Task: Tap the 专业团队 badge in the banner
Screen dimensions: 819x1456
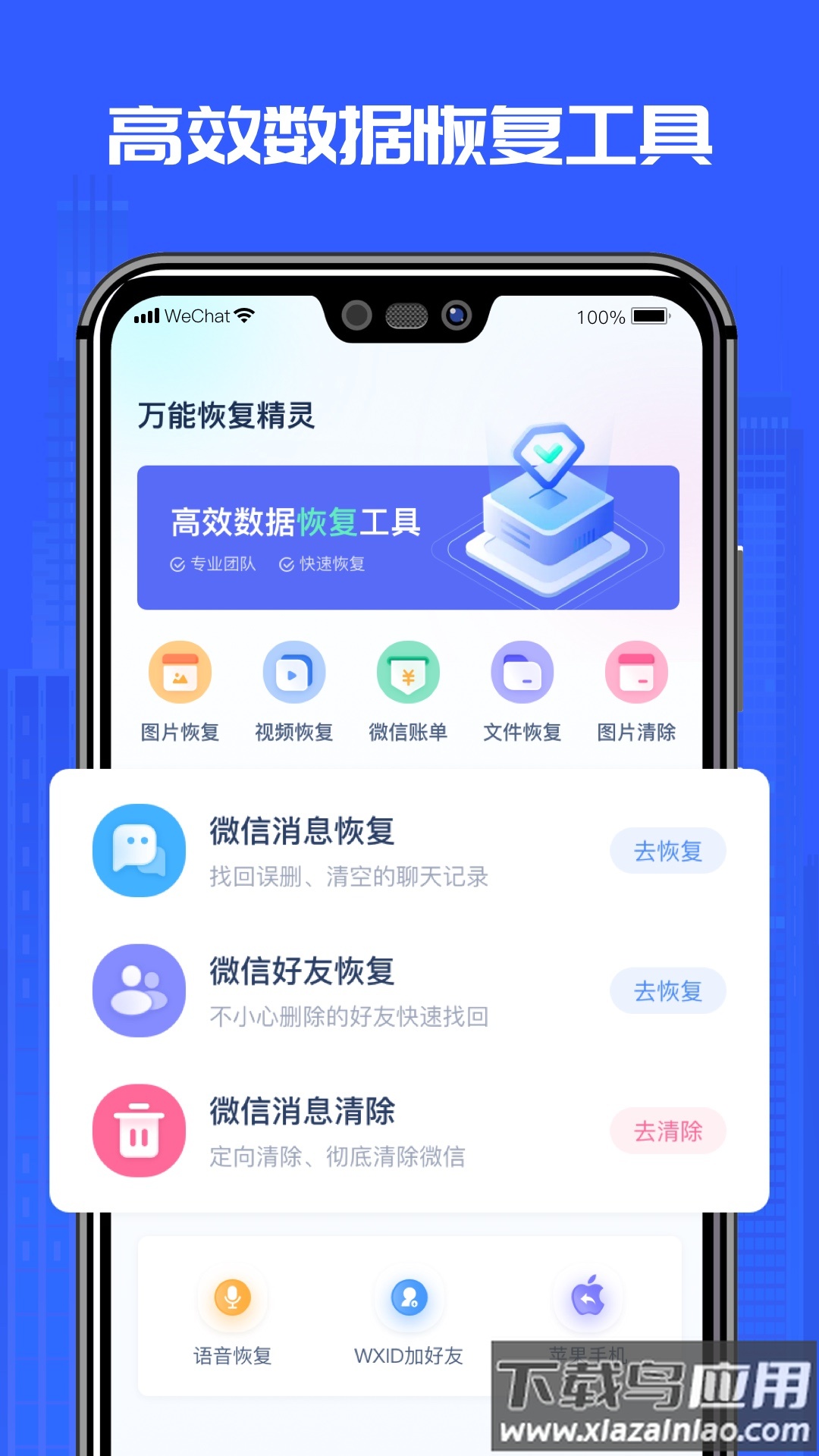Action: (215, 564)
